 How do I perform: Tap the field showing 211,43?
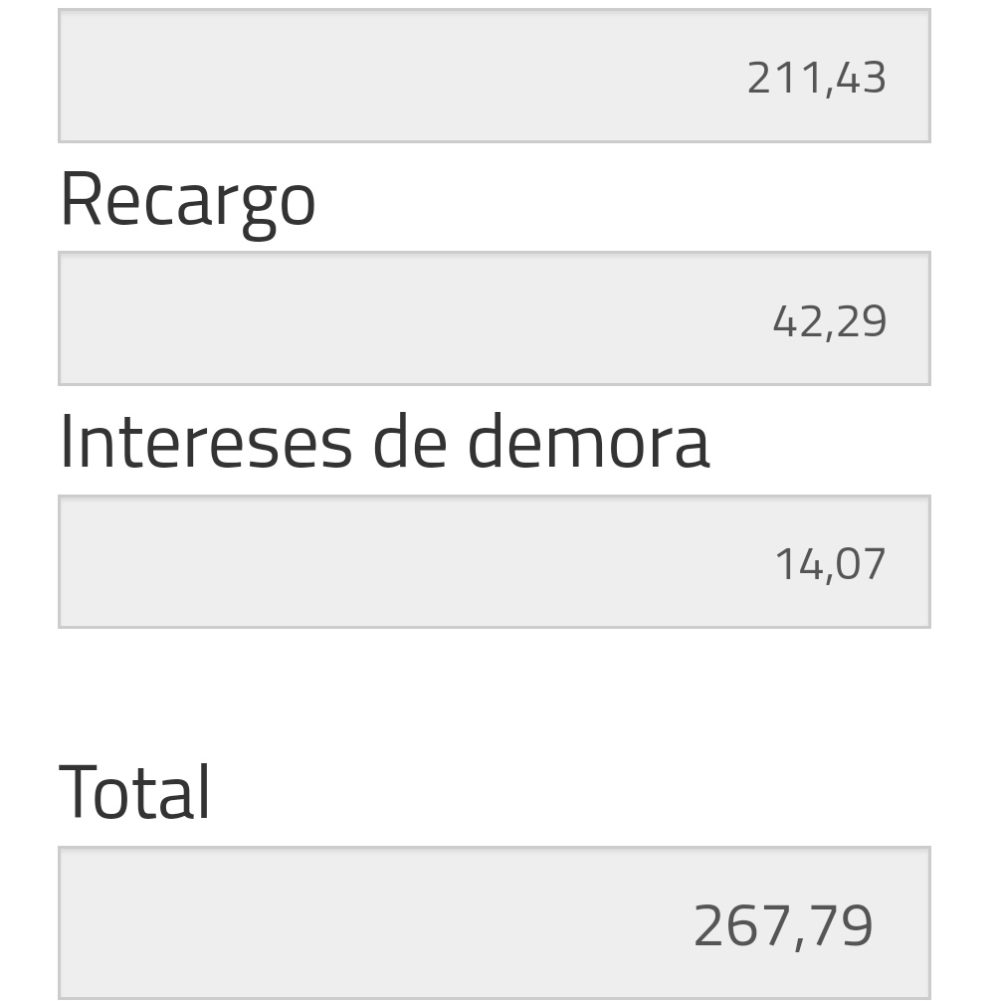point(494,76)
